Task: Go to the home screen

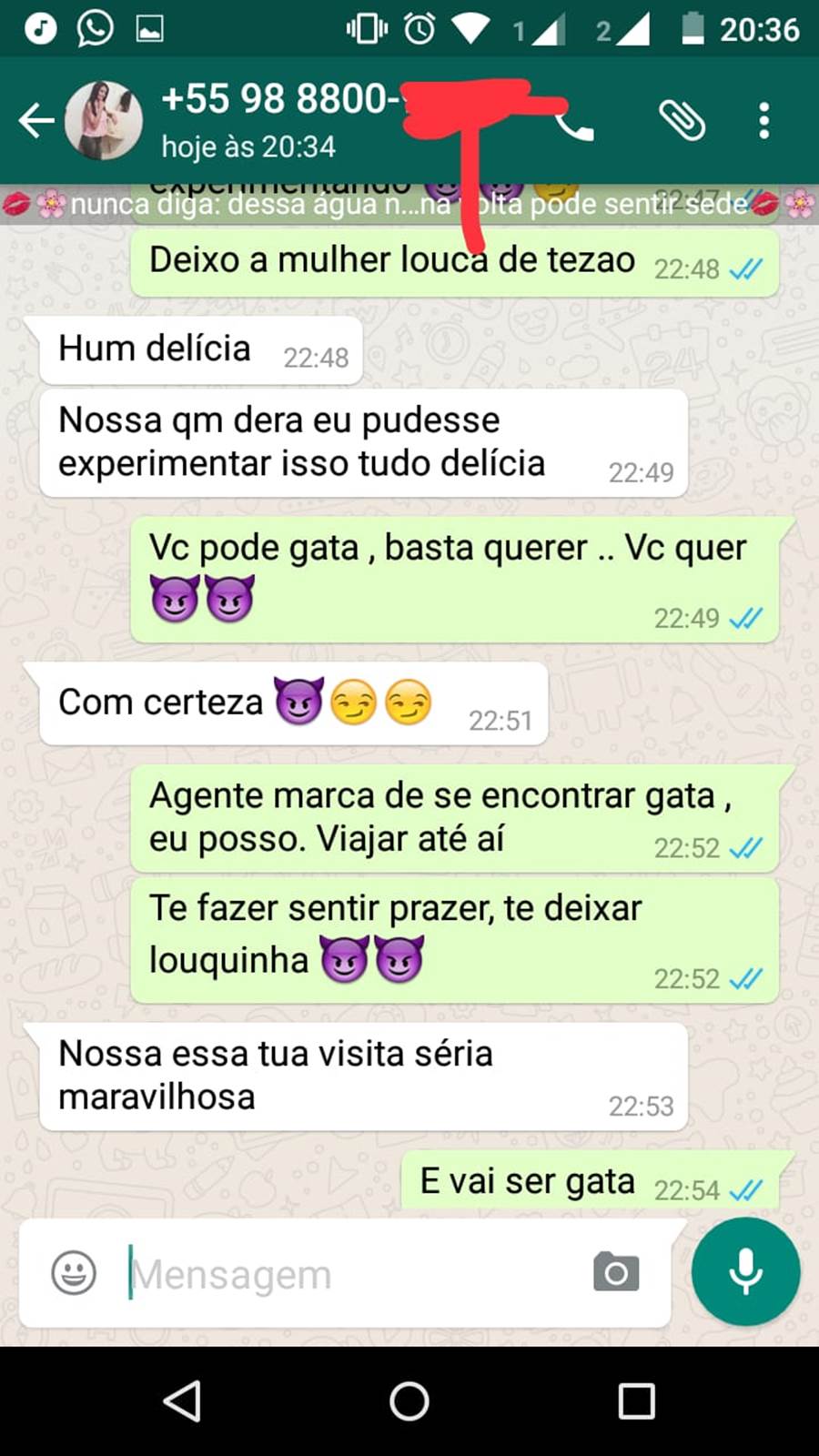Action: tap(409, 1401)
